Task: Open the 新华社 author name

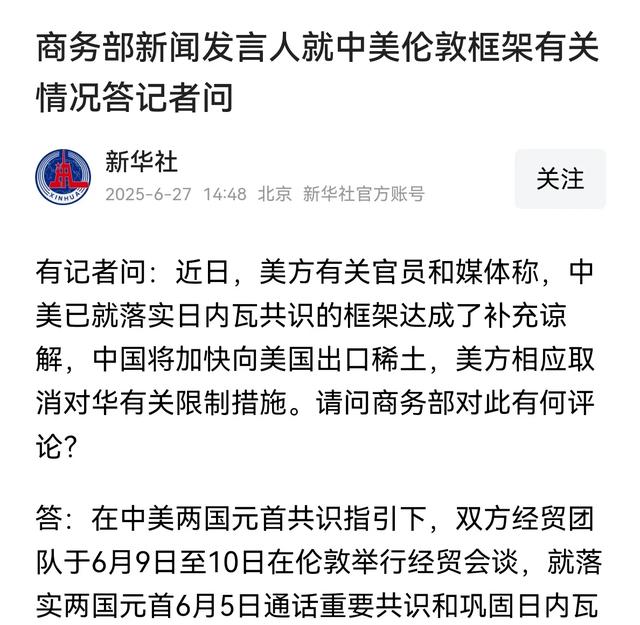Action: click(141, 161)
